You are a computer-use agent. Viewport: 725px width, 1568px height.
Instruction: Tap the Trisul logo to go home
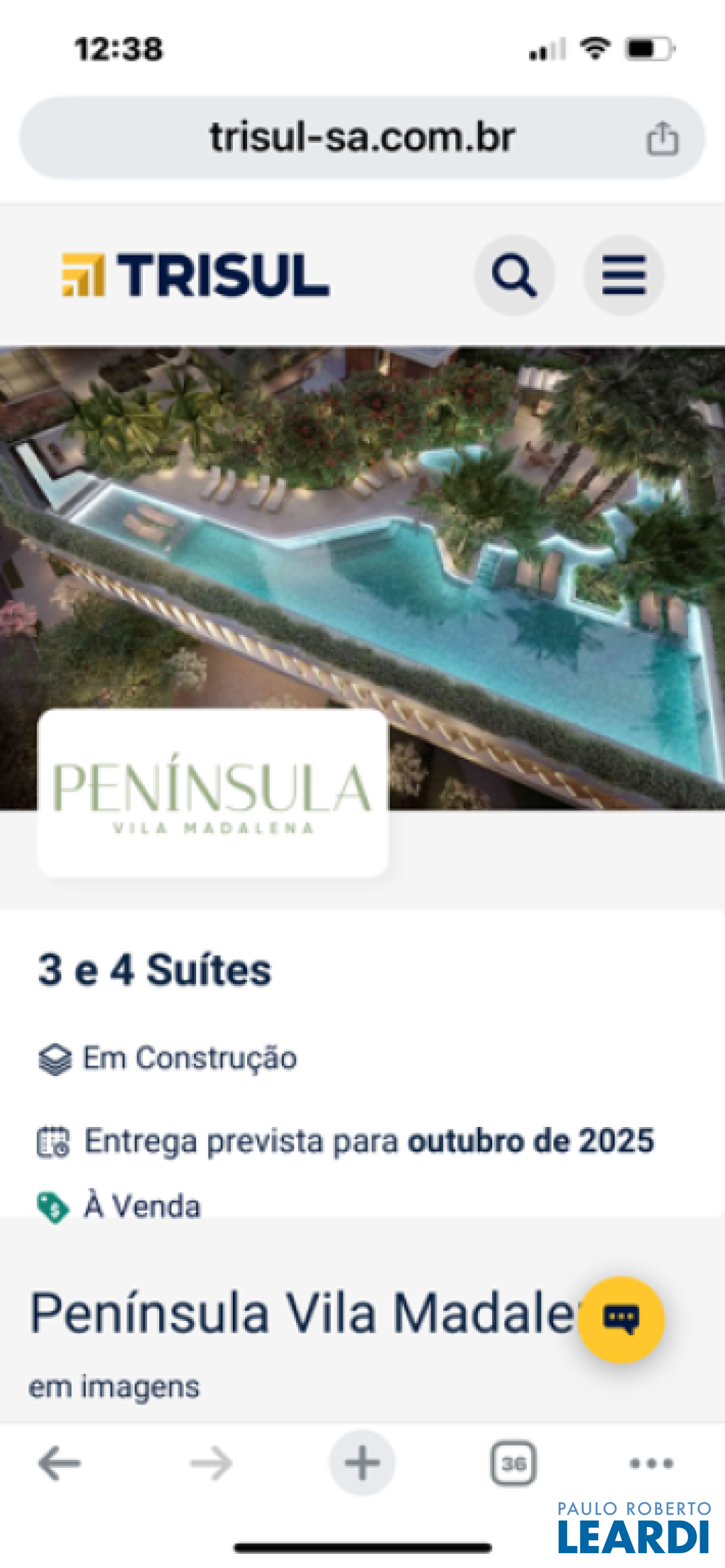click(195, 275)
